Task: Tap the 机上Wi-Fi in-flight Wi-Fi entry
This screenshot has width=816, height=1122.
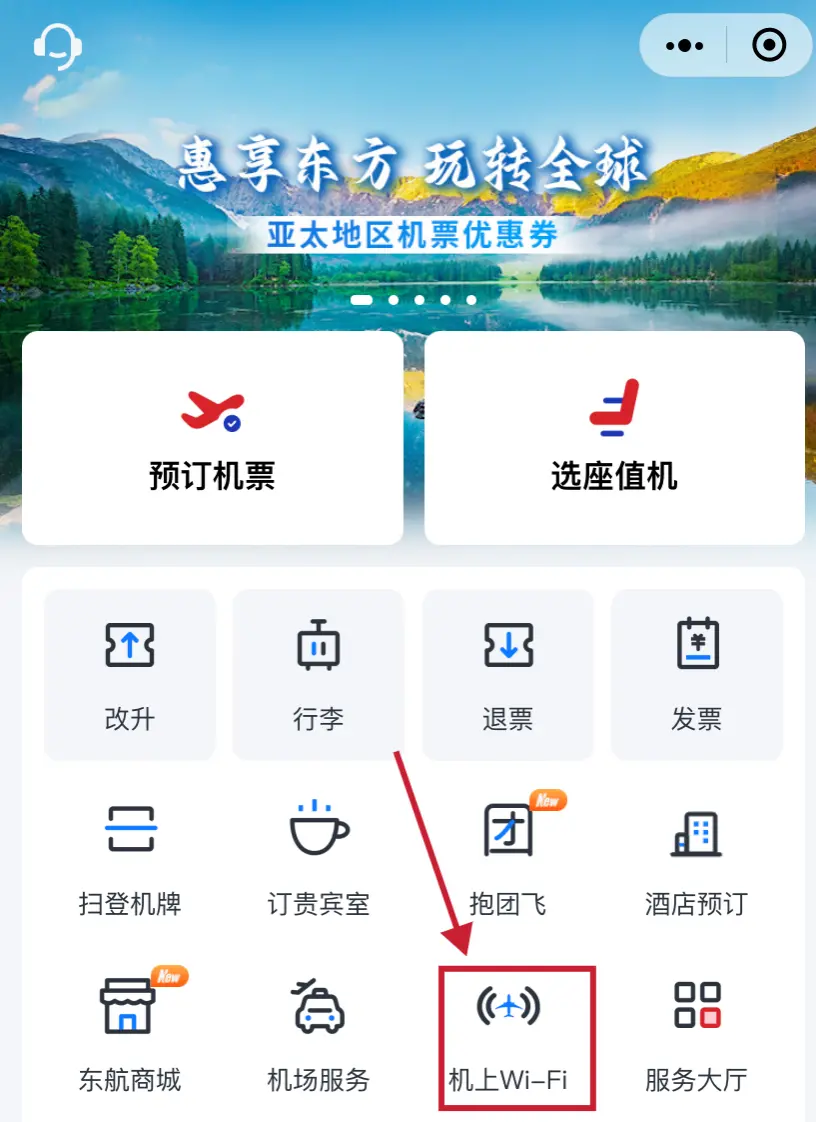Action: [x=508, y=1036]
